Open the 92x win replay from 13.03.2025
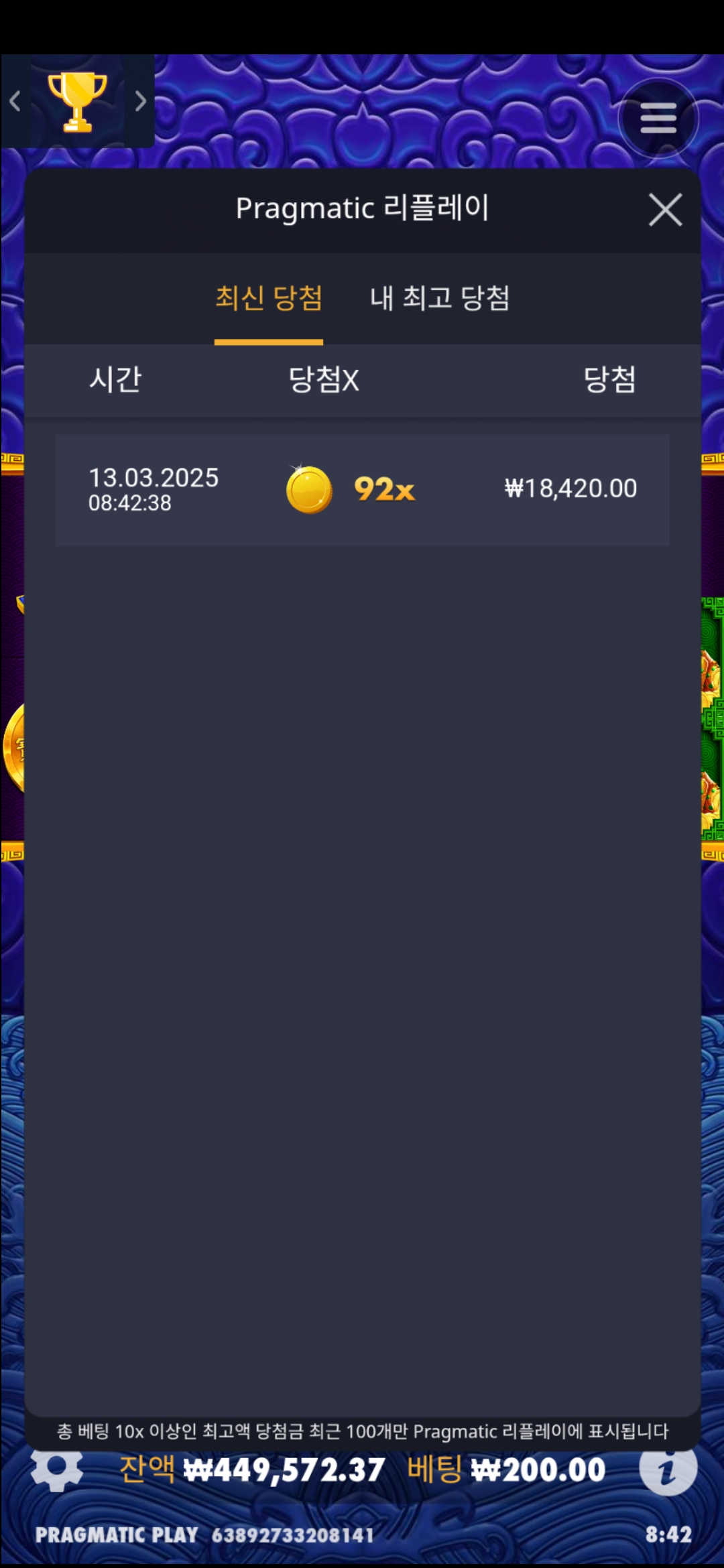724x1568 pixels. click(x=362, y=490)
